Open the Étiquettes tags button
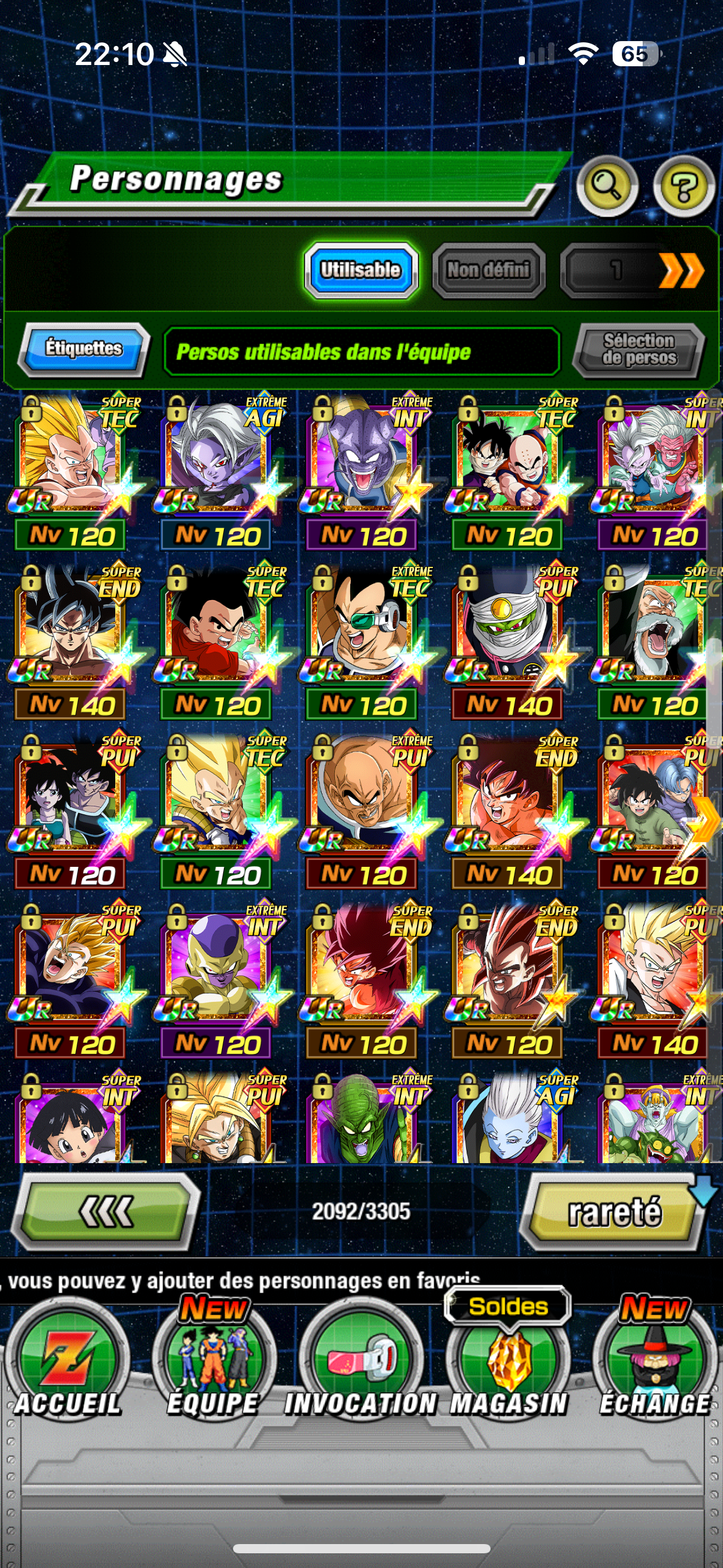 pos(84,348)
